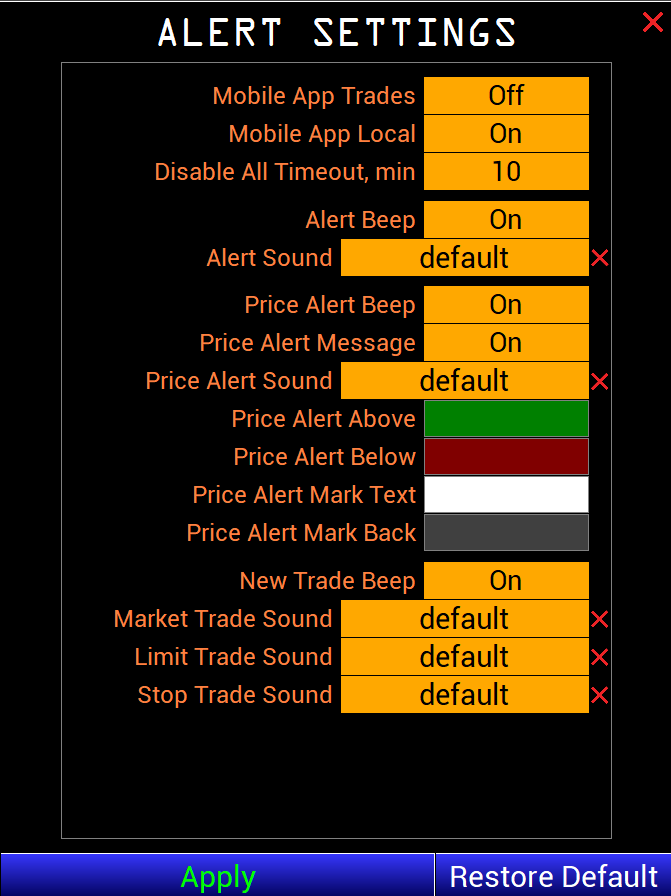Viewport: 671px width, 896px height.
Task: Choose a Market Trade Sound
Action: tap(464, 619)
